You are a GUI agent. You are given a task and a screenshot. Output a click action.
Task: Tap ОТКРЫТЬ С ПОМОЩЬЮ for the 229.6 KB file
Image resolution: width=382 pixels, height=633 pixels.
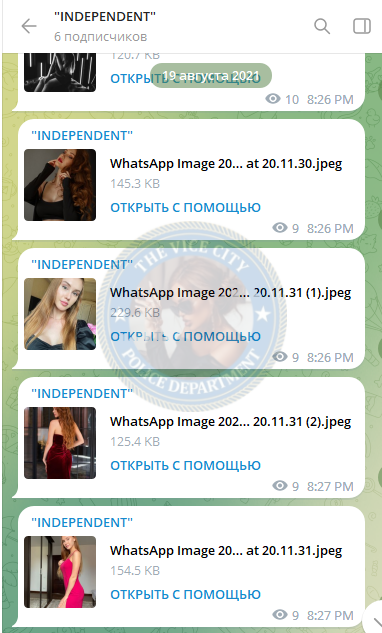pyautogui.click(x=185, y=336)
